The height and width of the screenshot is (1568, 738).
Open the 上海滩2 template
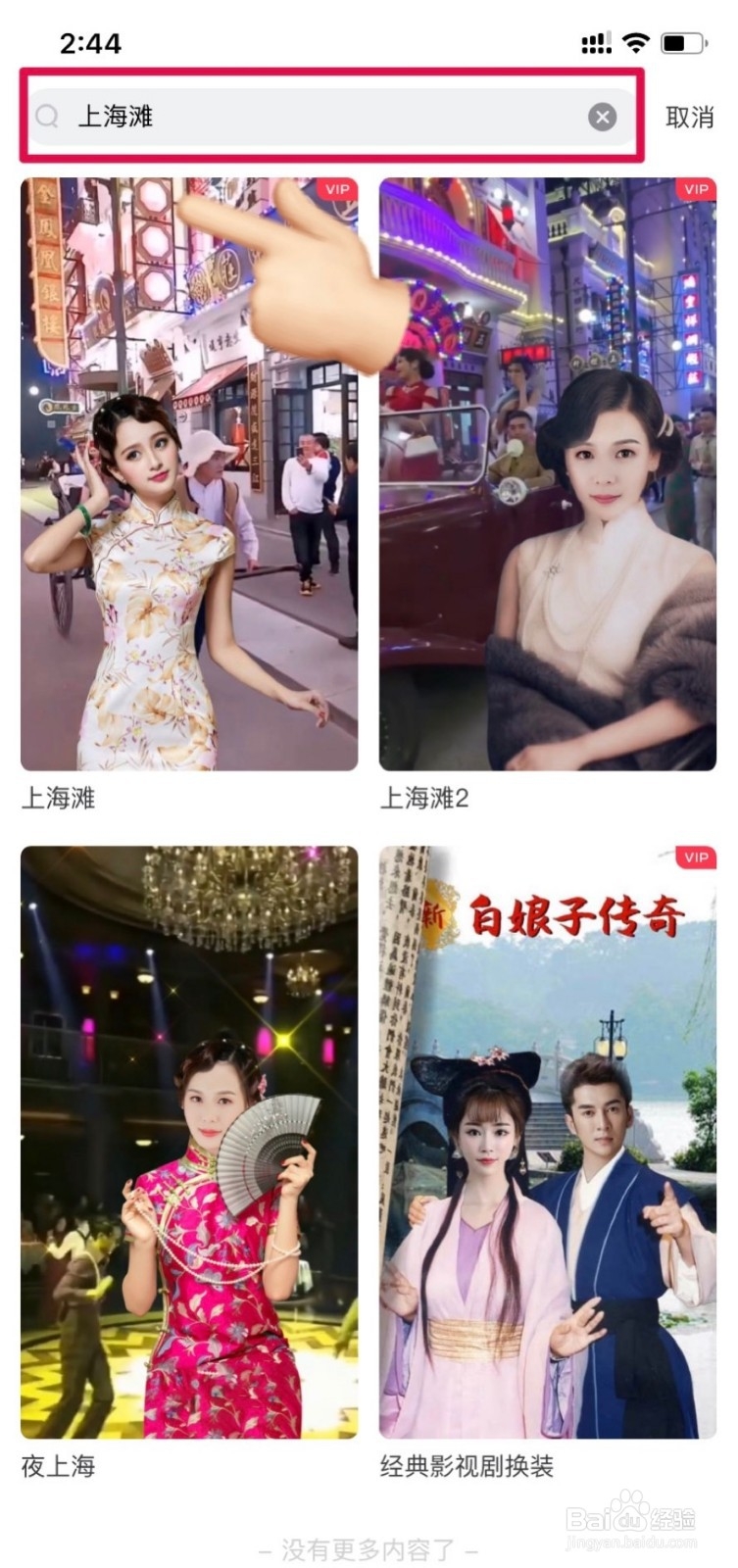[x=548, y=474]
